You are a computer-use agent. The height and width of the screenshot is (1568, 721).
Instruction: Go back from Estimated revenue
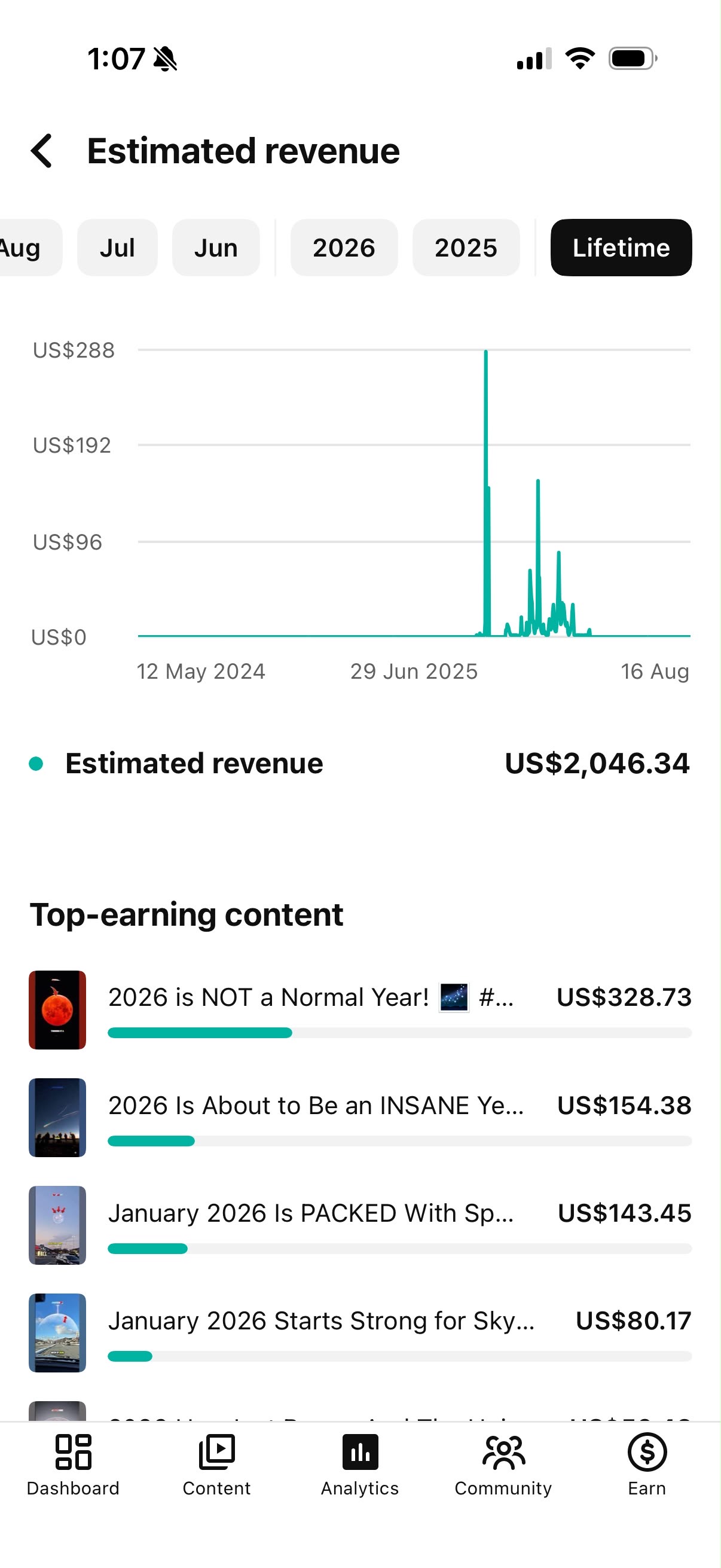point(41,151)
